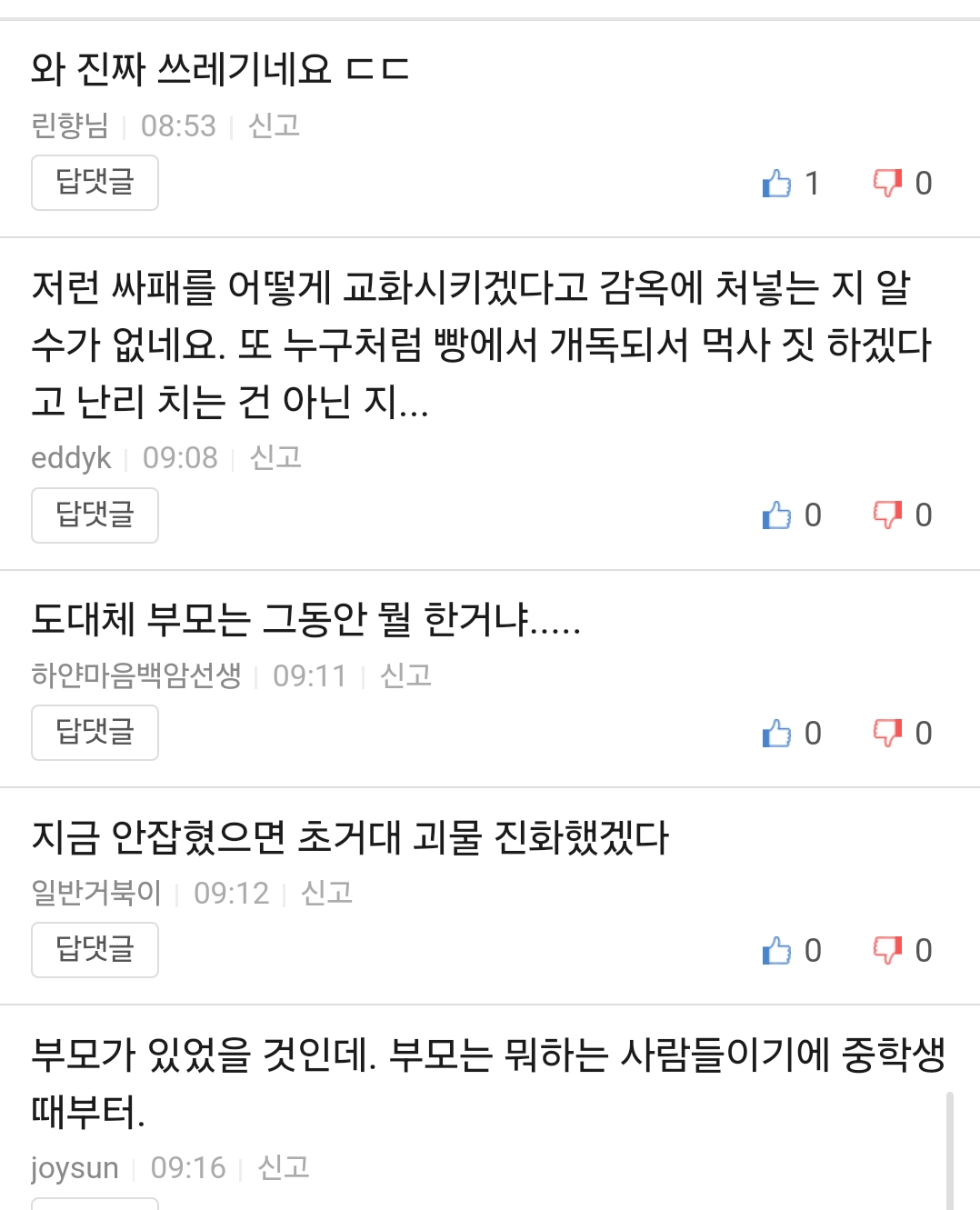This screenshot has width=980, height=1210.
Task: Give thumbs up to 하얀마음백암선생's comment
Action: (777, 733)
